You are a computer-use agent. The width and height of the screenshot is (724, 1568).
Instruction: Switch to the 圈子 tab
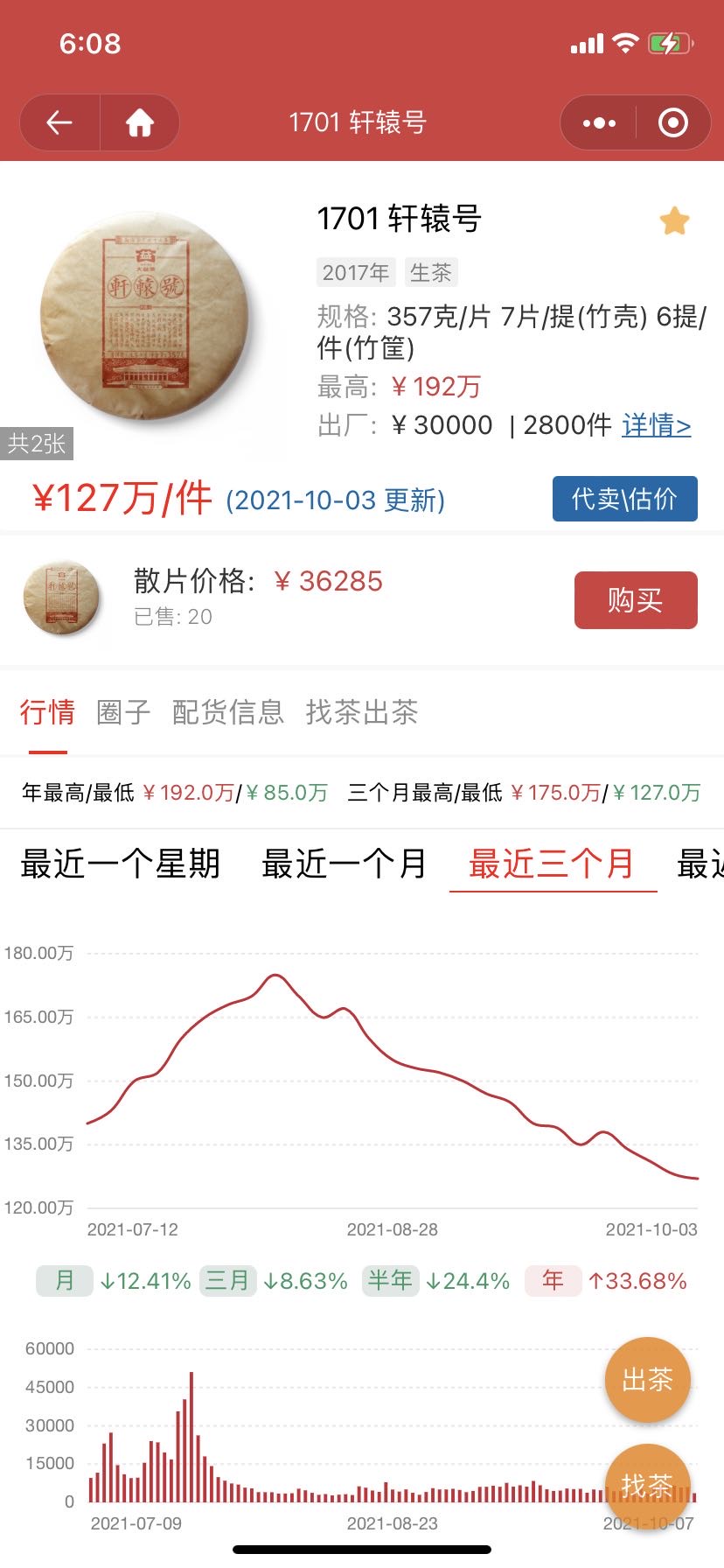[123, 712]
